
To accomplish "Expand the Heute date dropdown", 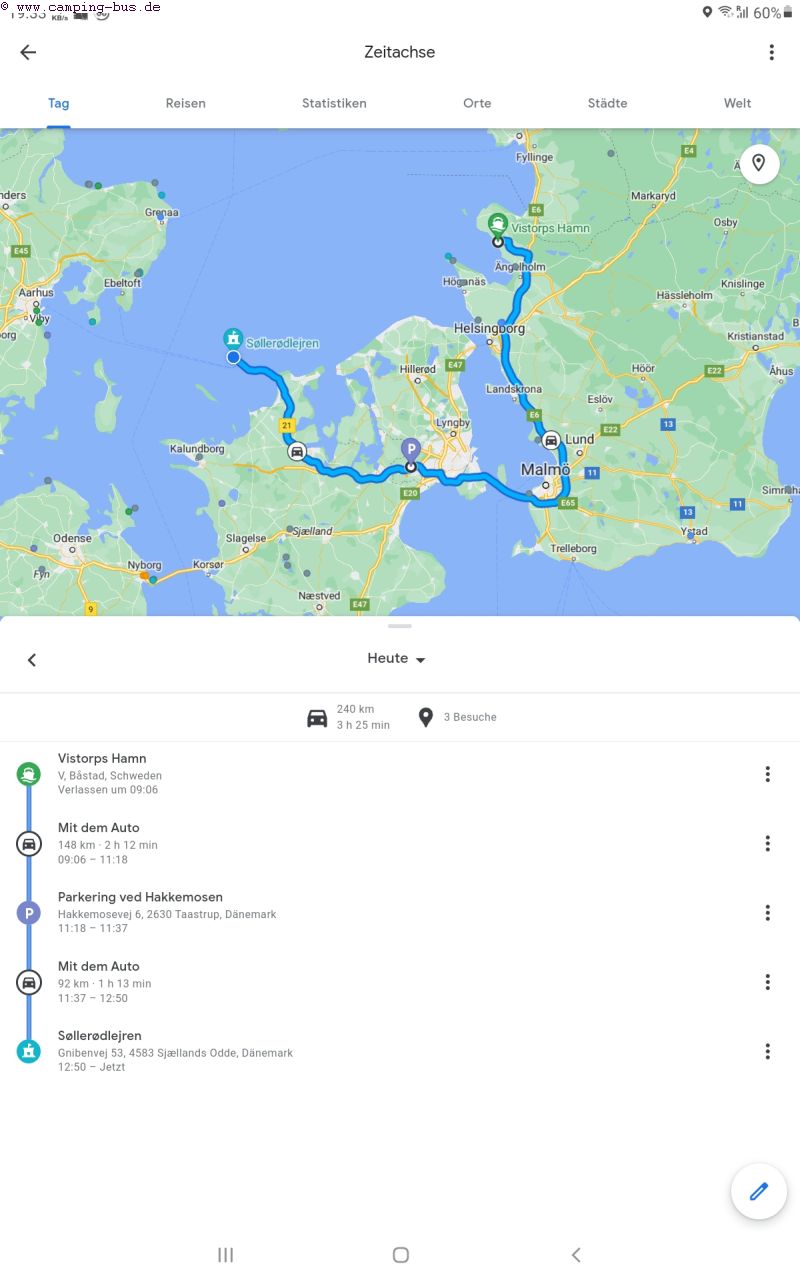I will [x=398, y=659].
